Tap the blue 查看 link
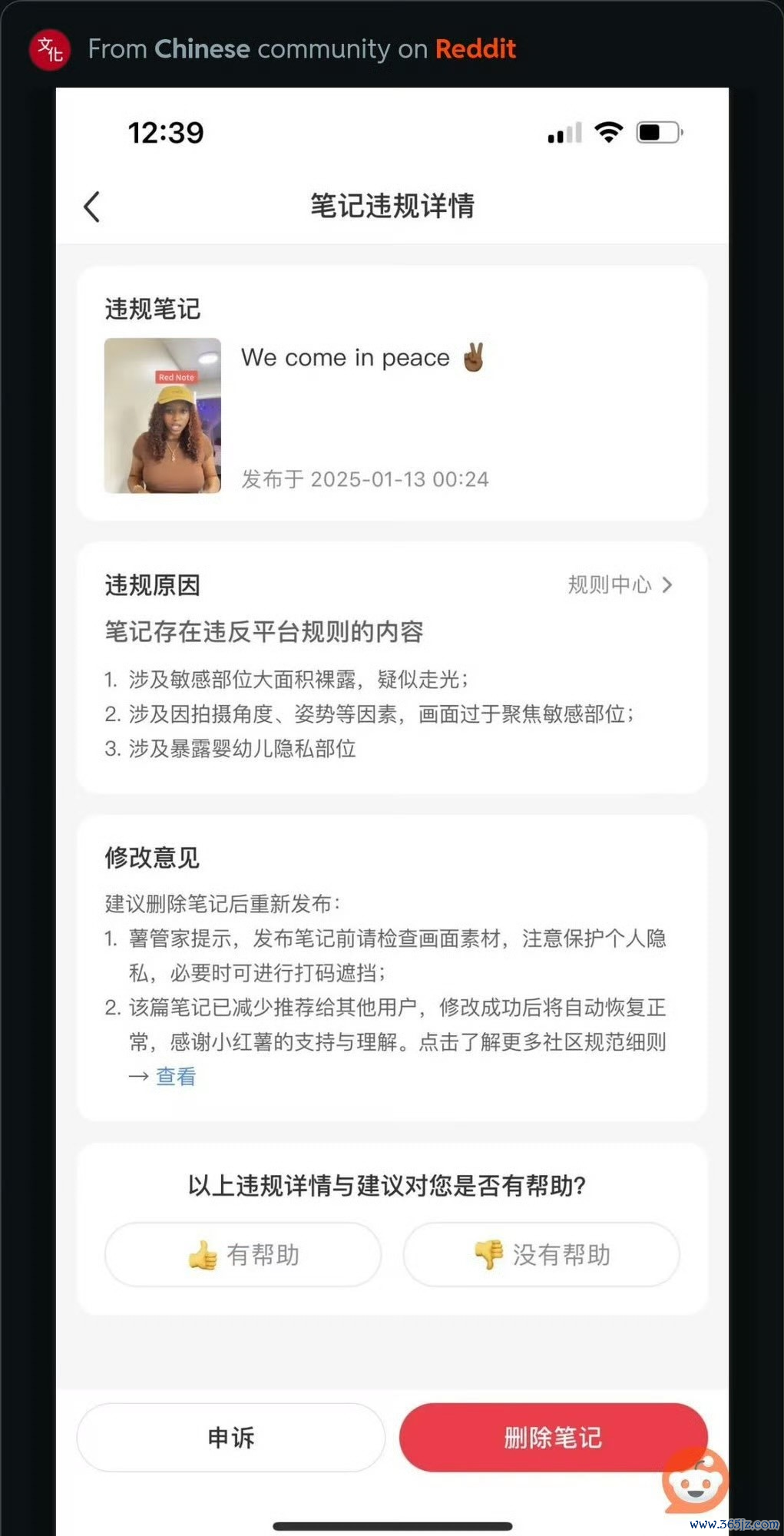Image resolution: width=784 pixels, height=1536 pixels. click(x=176, y=1077)
